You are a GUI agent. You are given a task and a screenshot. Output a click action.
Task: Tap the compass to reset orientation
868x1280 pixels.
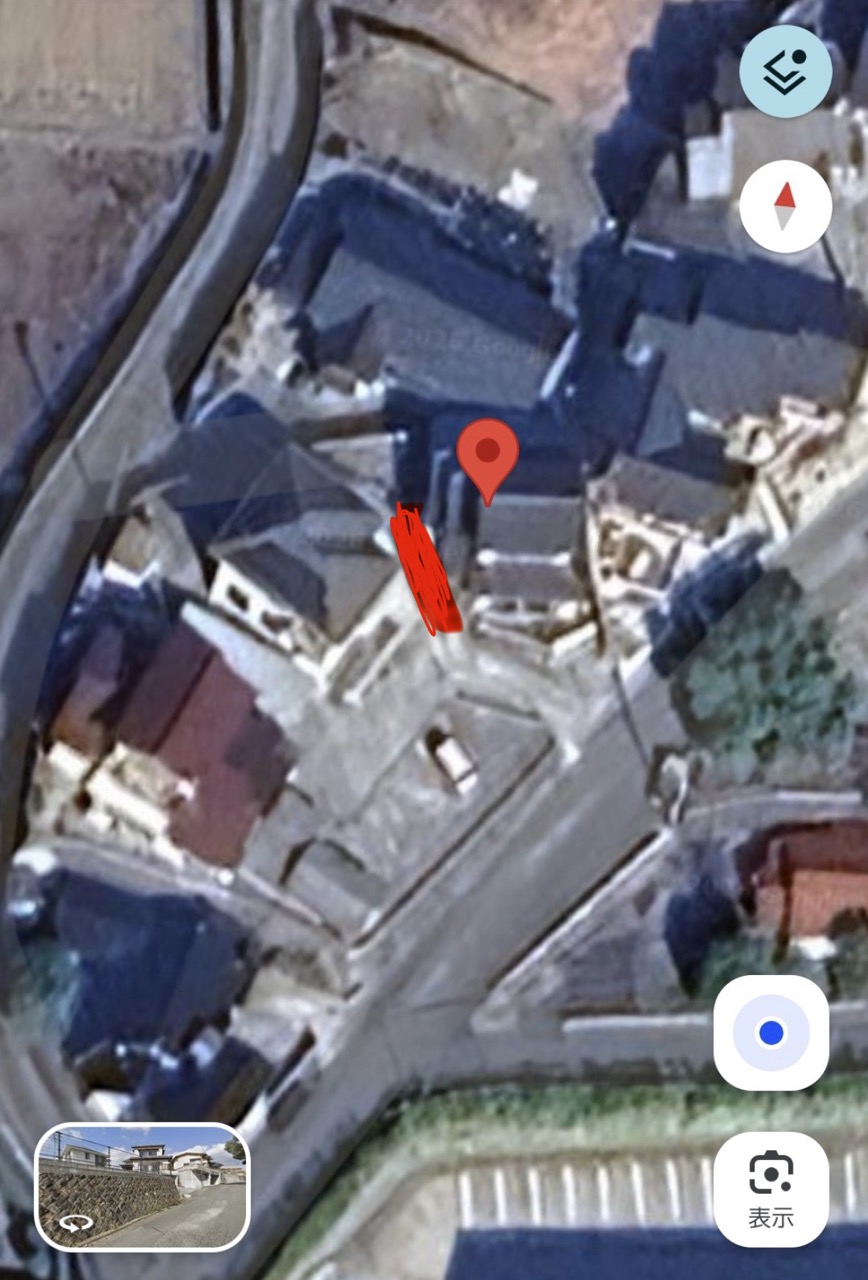(785, 206)
